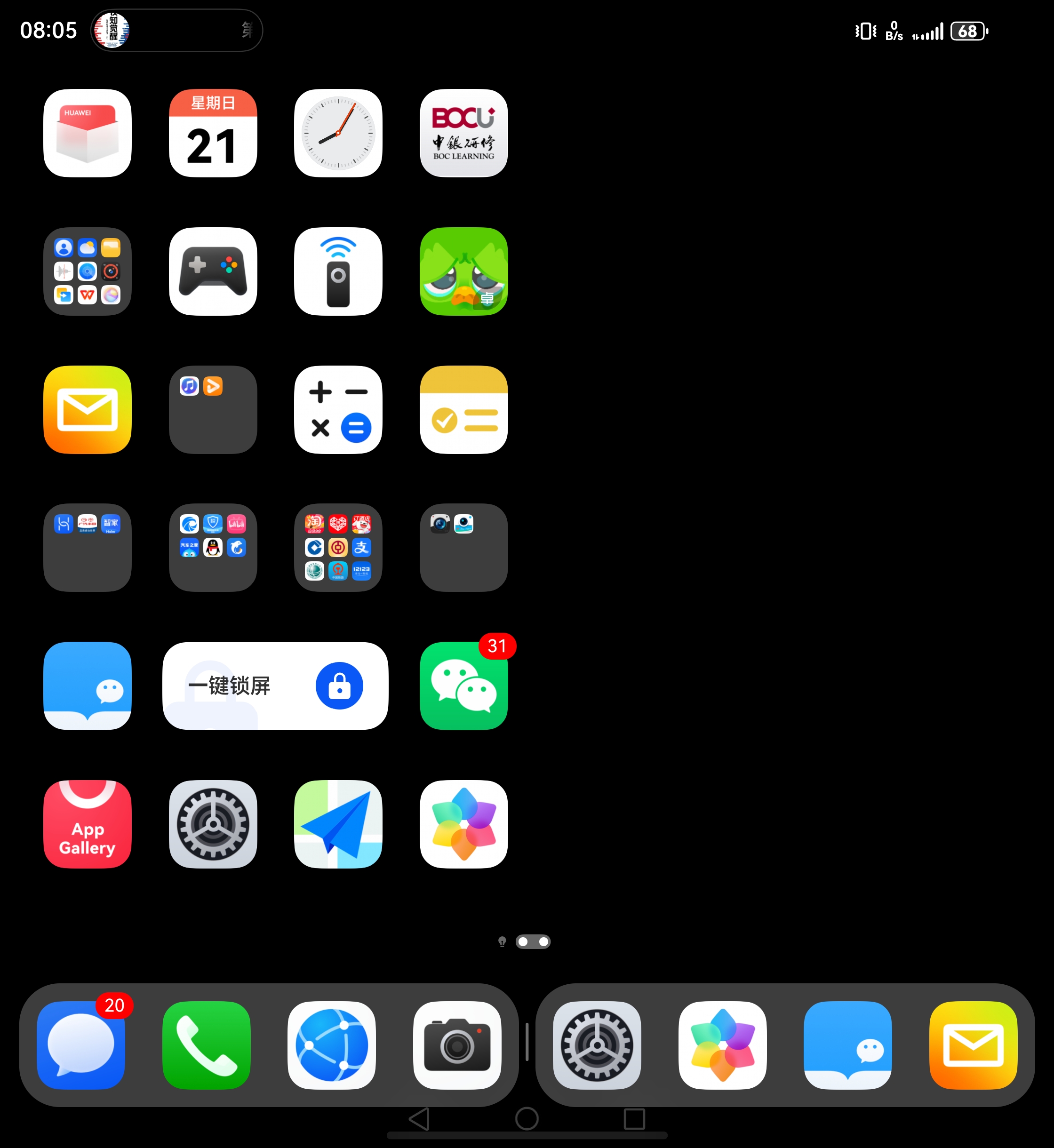Tap the 一键锁屏 lock screen widget

pos(275,686)
